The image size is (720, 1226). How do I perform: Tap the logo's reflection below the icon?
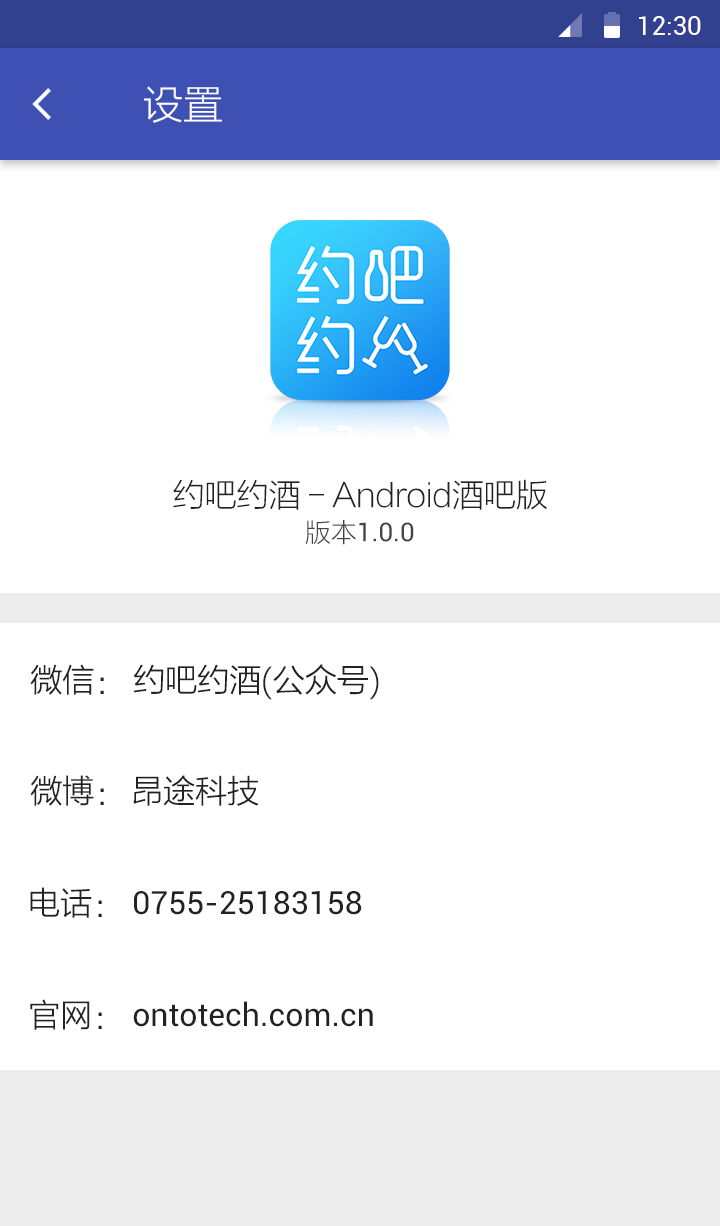coord(359,420)
